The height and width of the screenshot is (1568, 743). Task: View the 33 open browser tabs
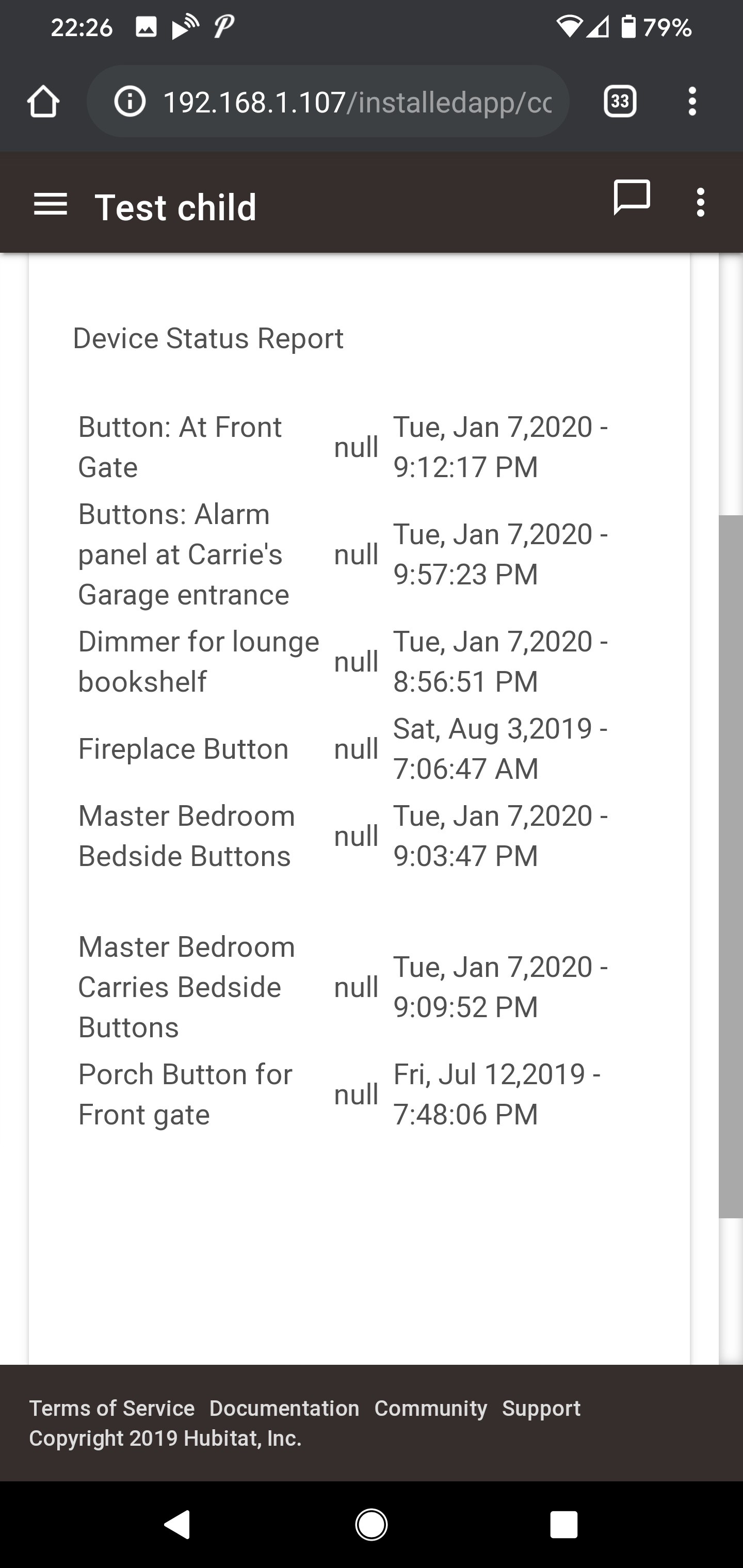[x=619, y=101]
